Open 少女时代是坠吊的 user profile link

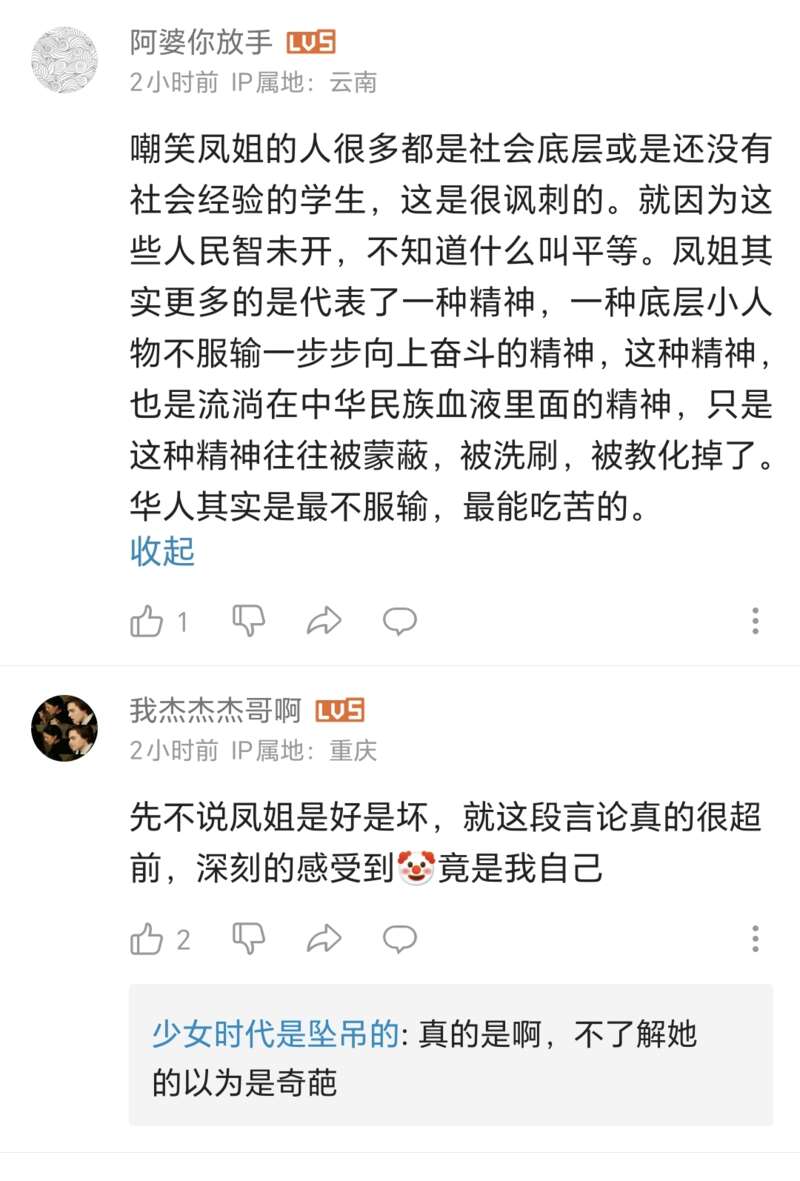(x=275, y=1034)
